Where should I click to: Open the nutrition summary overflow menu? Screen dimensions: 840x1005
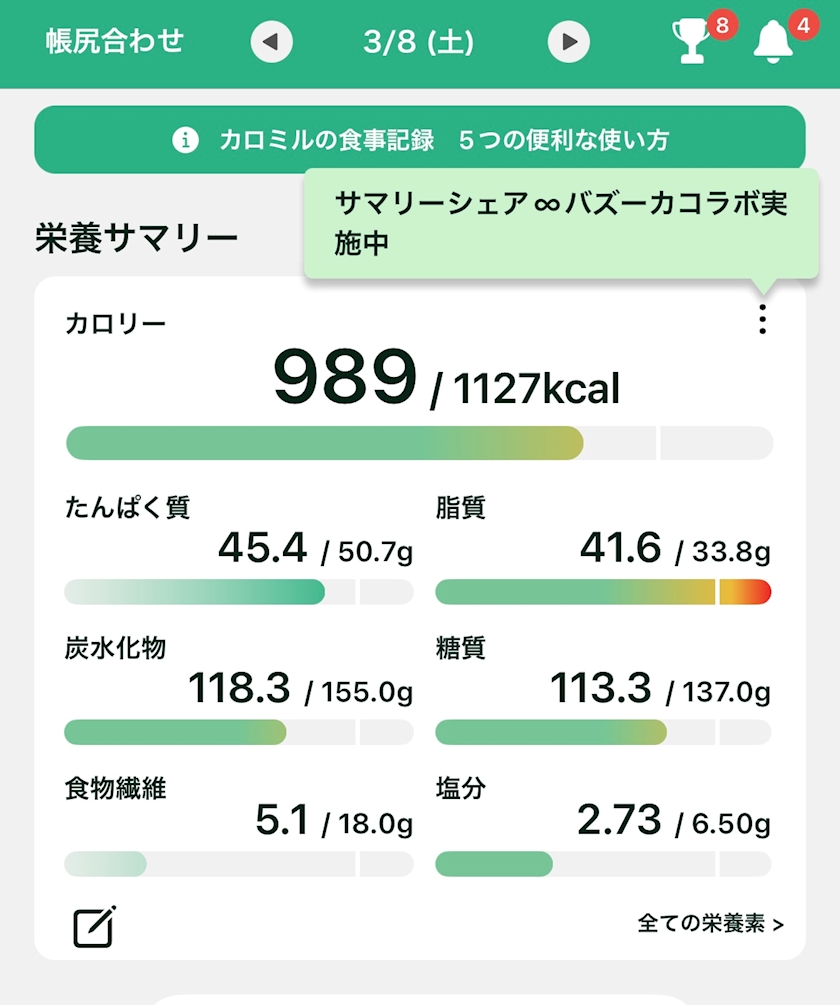click(762, 320)
